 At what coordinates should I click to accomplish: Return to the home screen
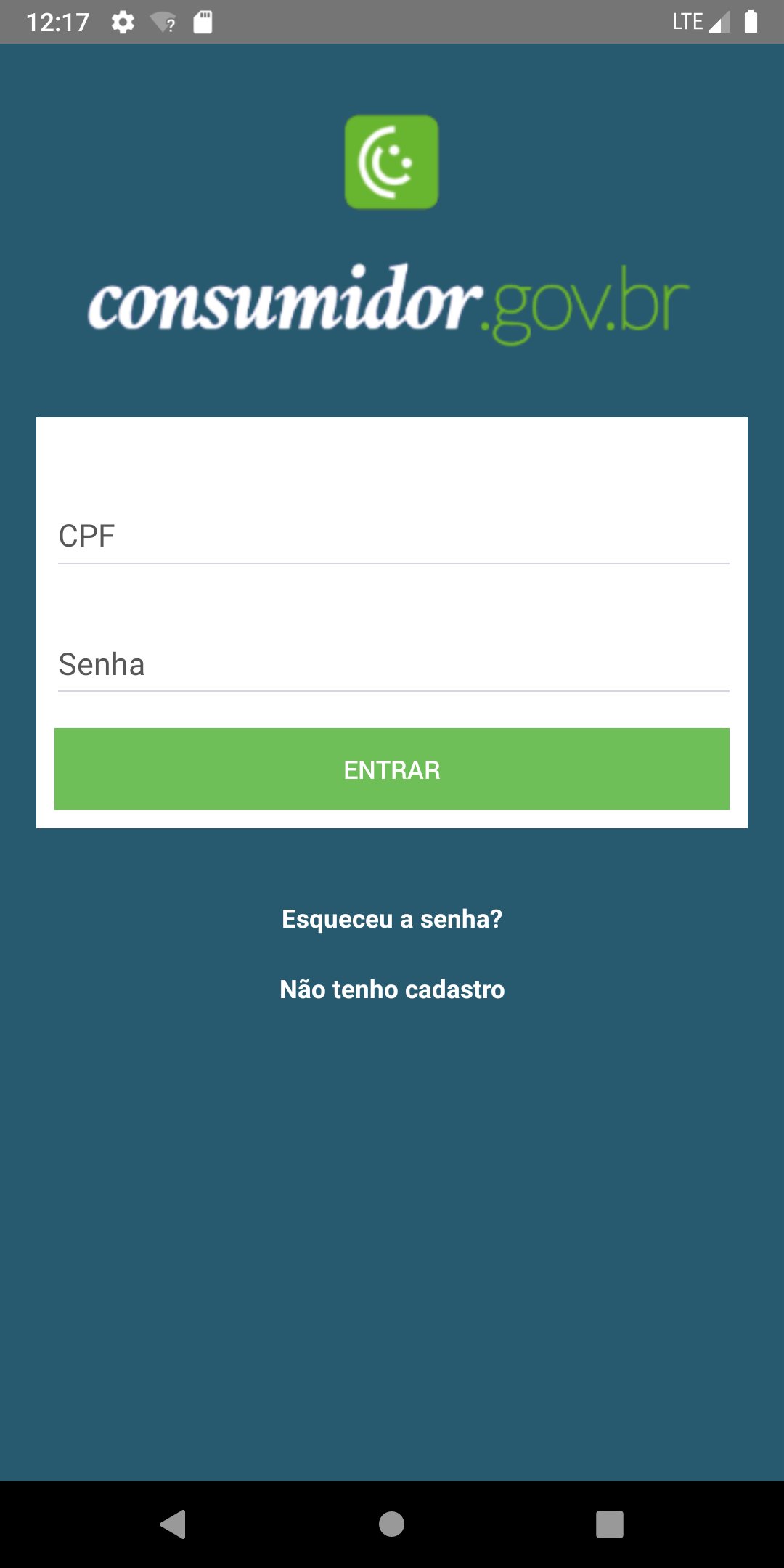click(392, 1524)
